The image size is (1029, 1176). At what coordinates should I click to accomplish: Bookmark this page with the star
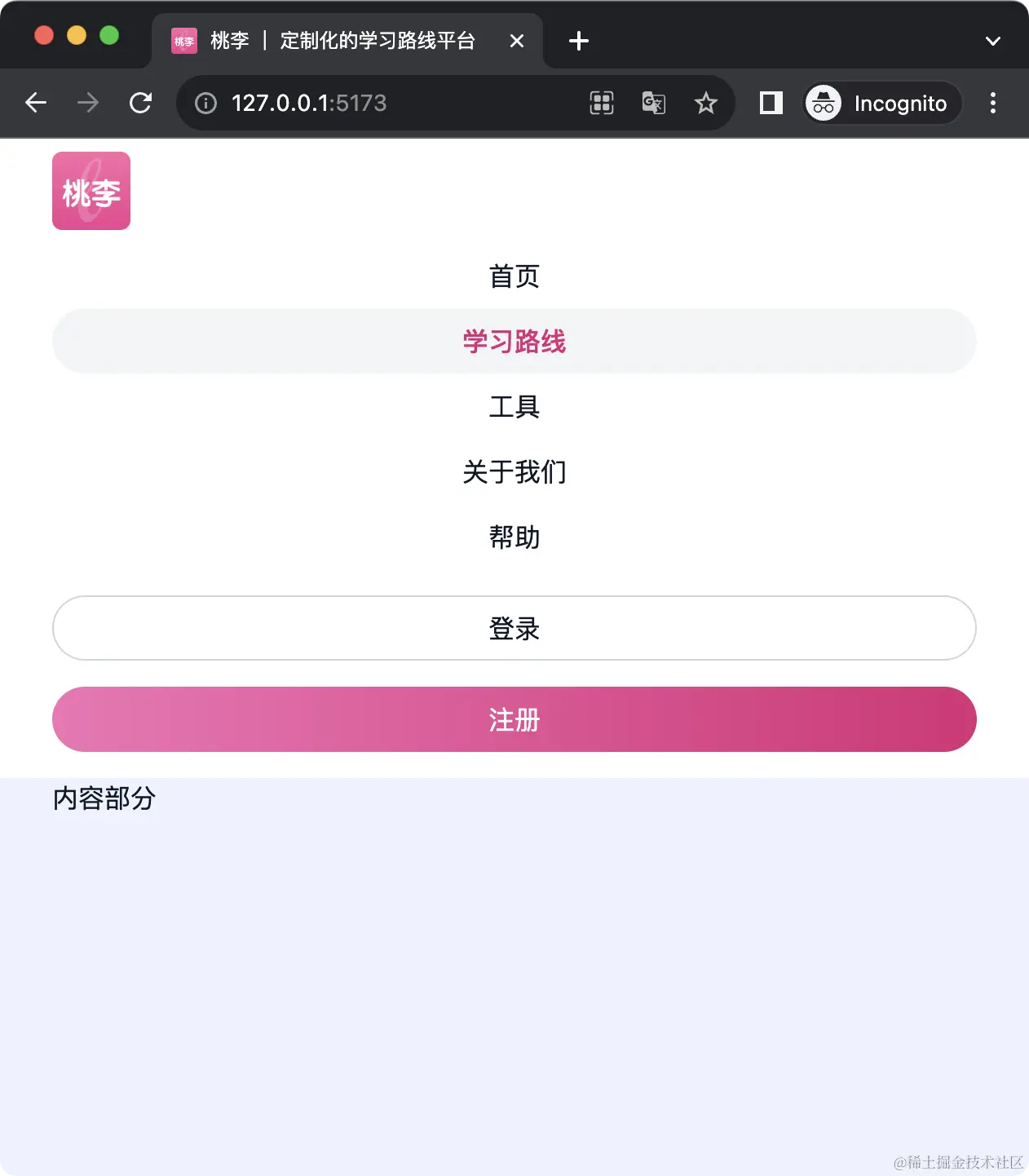click(705, 103)
